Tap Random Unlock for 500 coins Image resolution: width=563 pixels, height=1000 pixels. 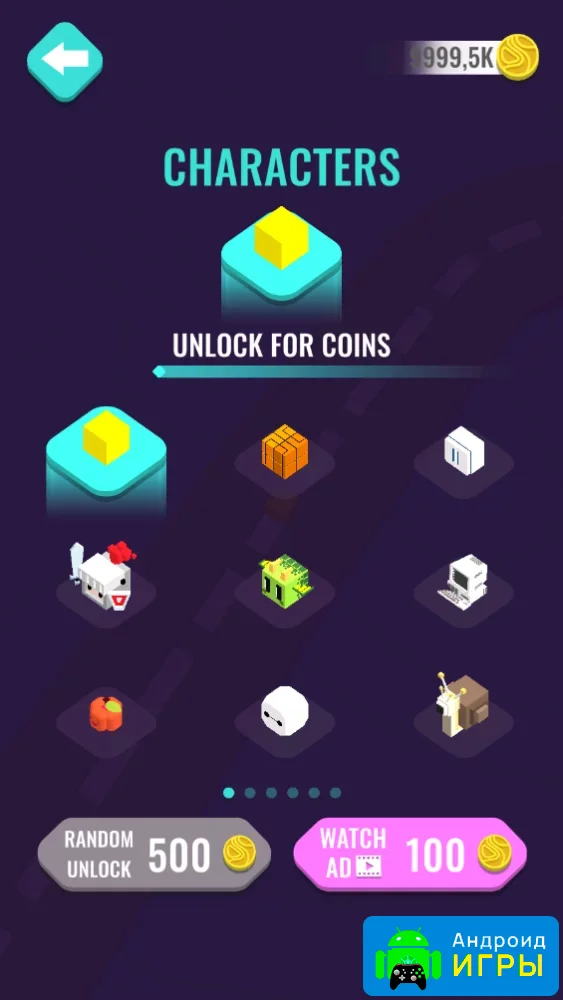click(154, 855)
